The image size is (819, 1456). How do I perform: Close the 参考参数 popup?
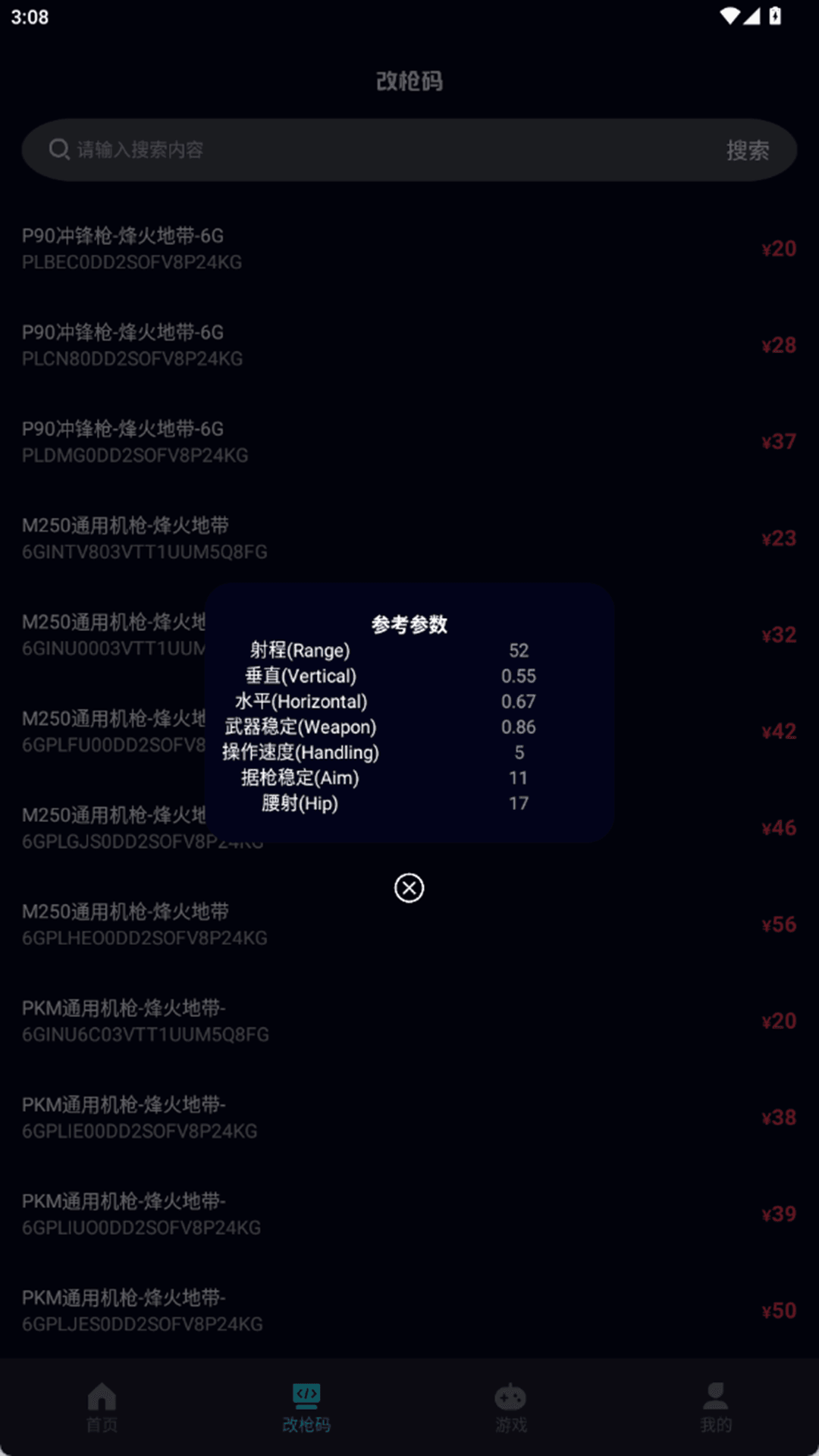pos(409,887)
